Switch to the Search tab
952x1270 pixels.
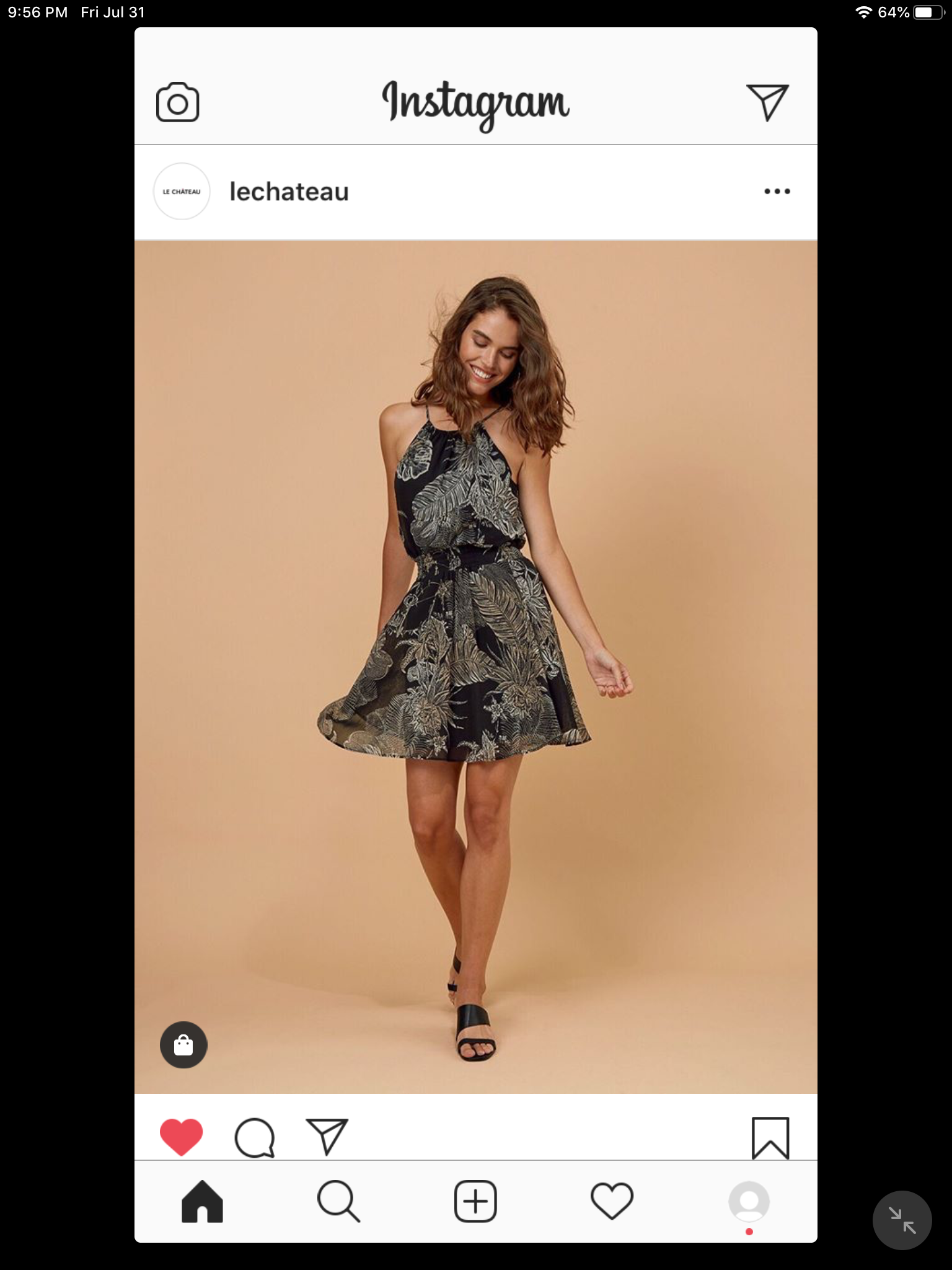(338, 1201)
